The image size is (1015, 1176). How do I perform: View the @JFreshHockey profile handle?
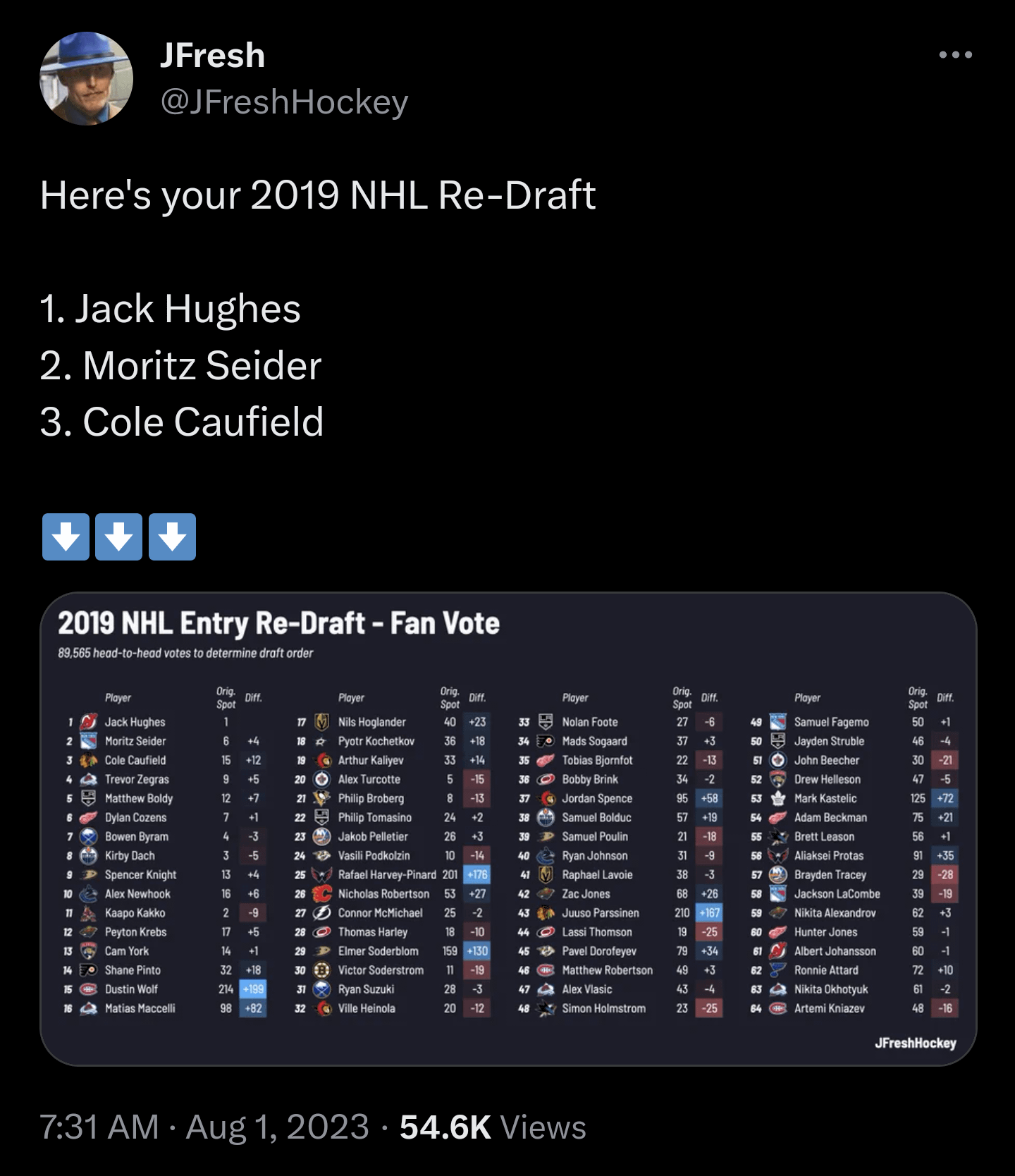pyautogui.click(x=284, y=102)
